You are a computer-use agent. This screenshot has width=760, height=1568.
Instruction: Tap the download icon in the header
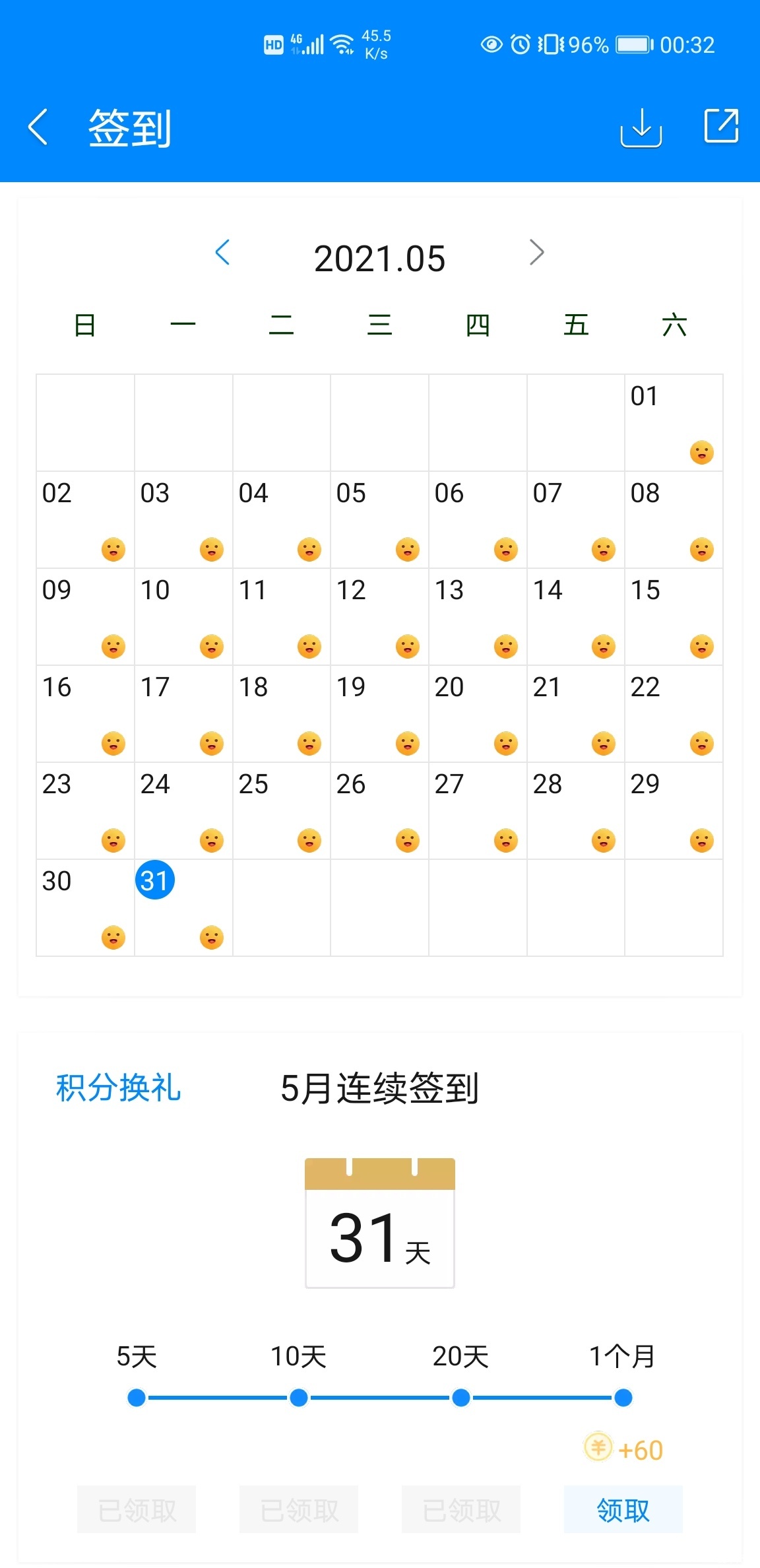pyautogui.click(x=641, y=127)
